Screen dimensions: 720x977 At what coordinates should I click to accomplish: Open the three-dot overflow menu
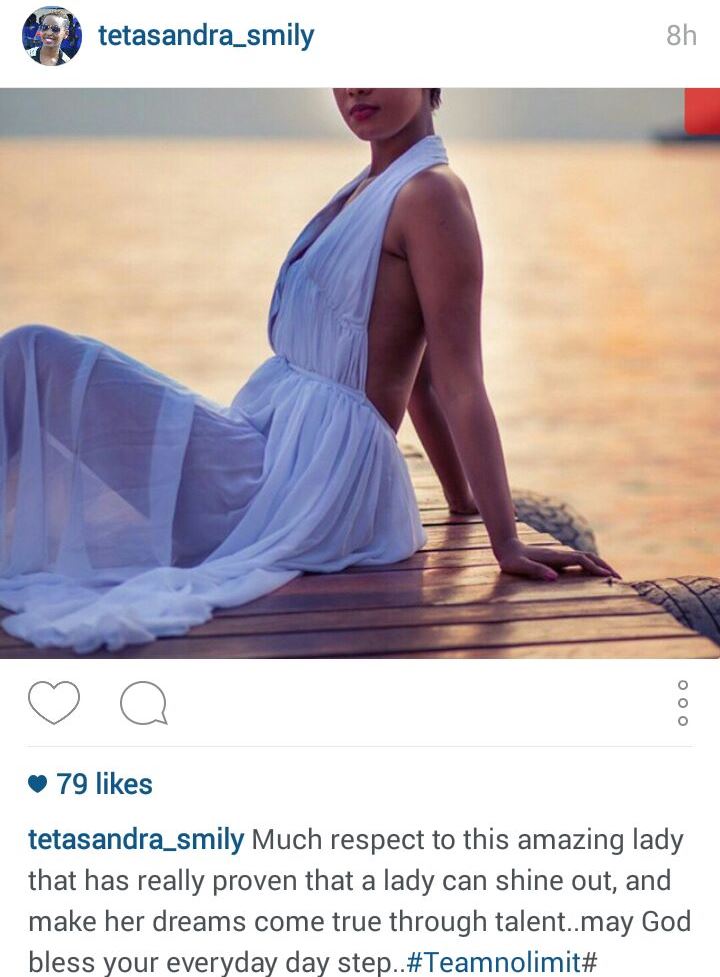point(683,703)
